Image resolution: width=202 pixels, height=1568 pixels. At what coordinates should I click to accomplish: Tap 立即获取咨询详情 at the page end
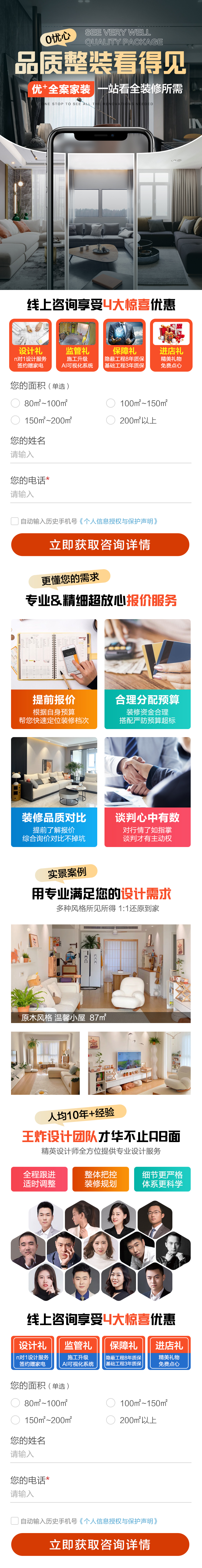tap(101, 1544)
